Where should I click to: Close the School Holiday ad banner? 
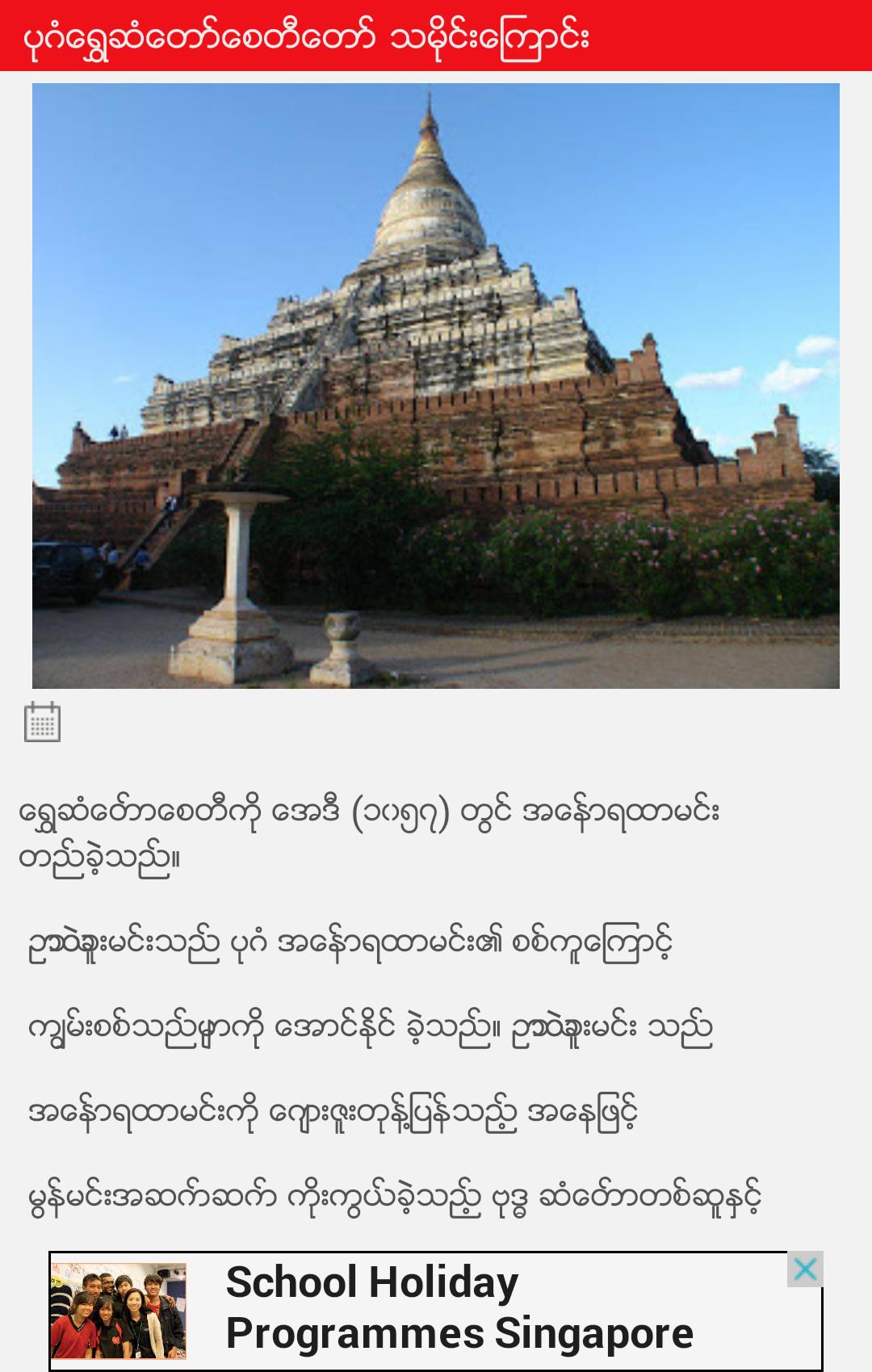[x=805, y=1269]
